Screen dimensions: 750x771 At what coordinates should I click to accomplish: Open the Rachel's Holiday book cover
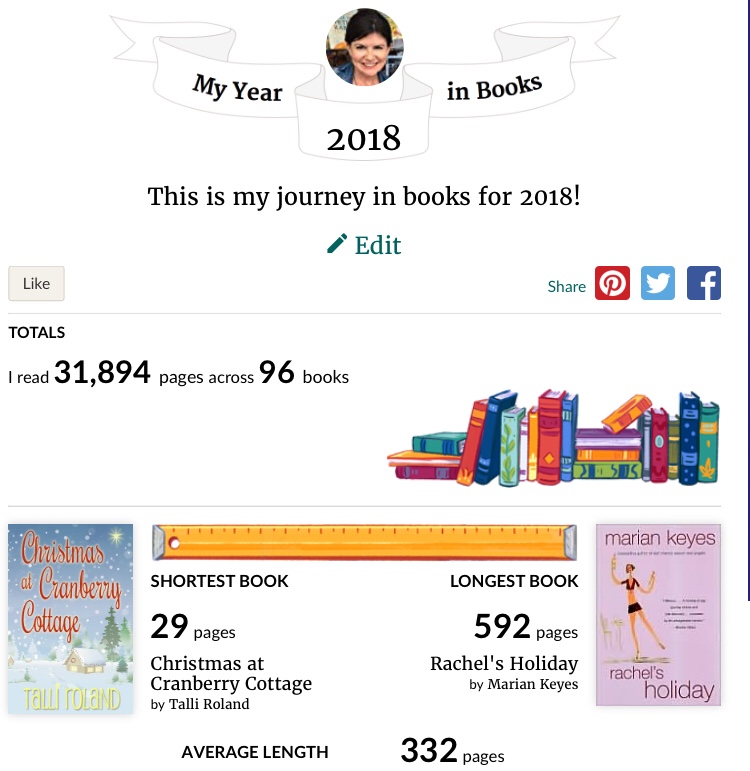[658, 615]
